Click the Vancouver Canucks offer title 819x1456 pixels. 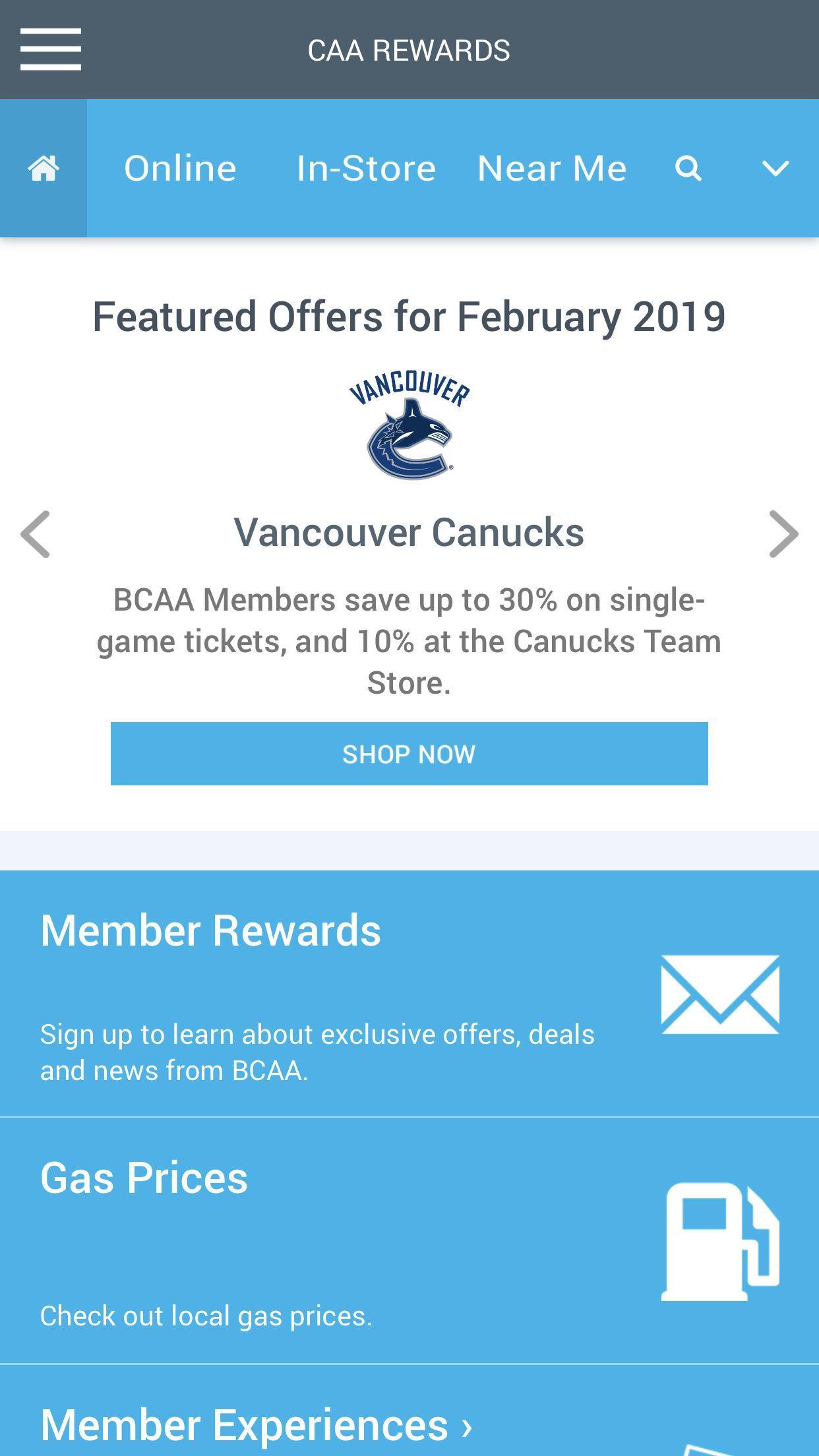point(409,533)
